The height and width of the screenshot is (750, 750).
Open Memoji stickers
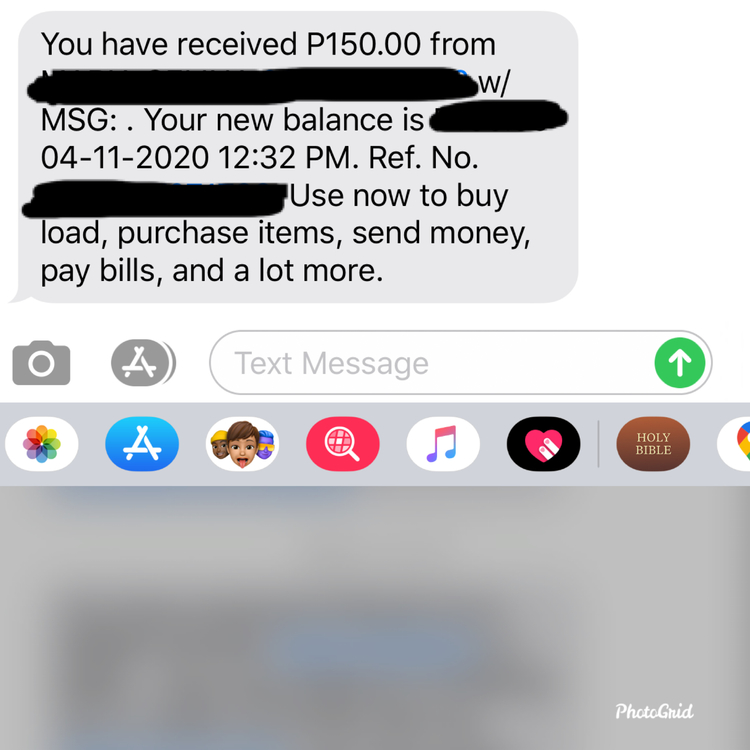pos(242,444)
